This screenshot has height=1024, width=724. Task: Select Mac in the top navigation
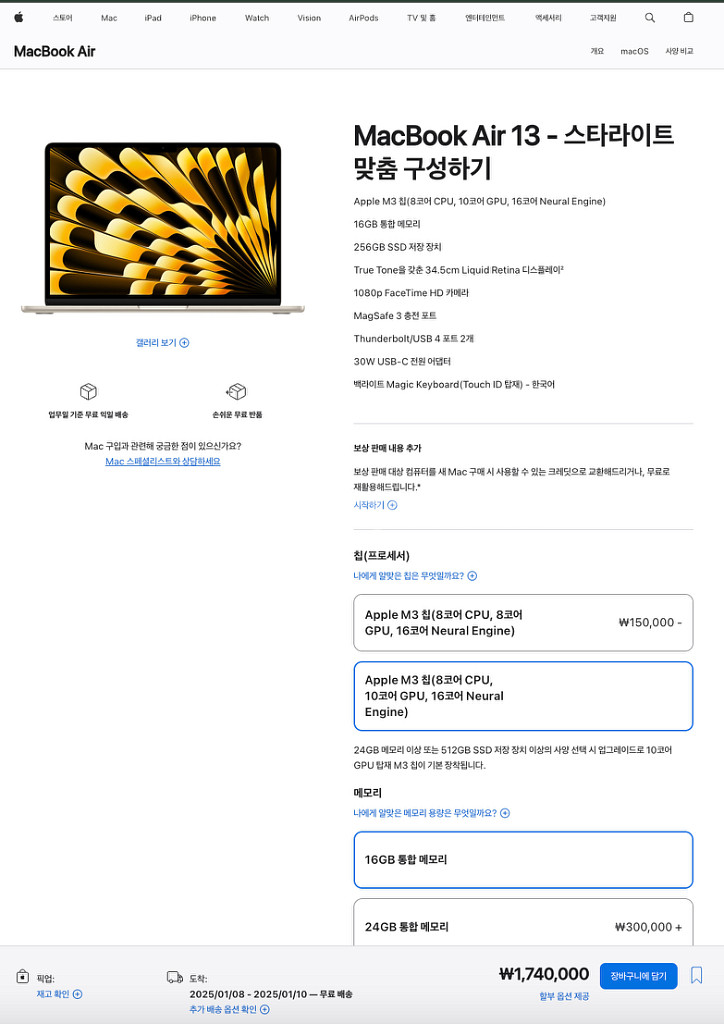click(109, 17)
